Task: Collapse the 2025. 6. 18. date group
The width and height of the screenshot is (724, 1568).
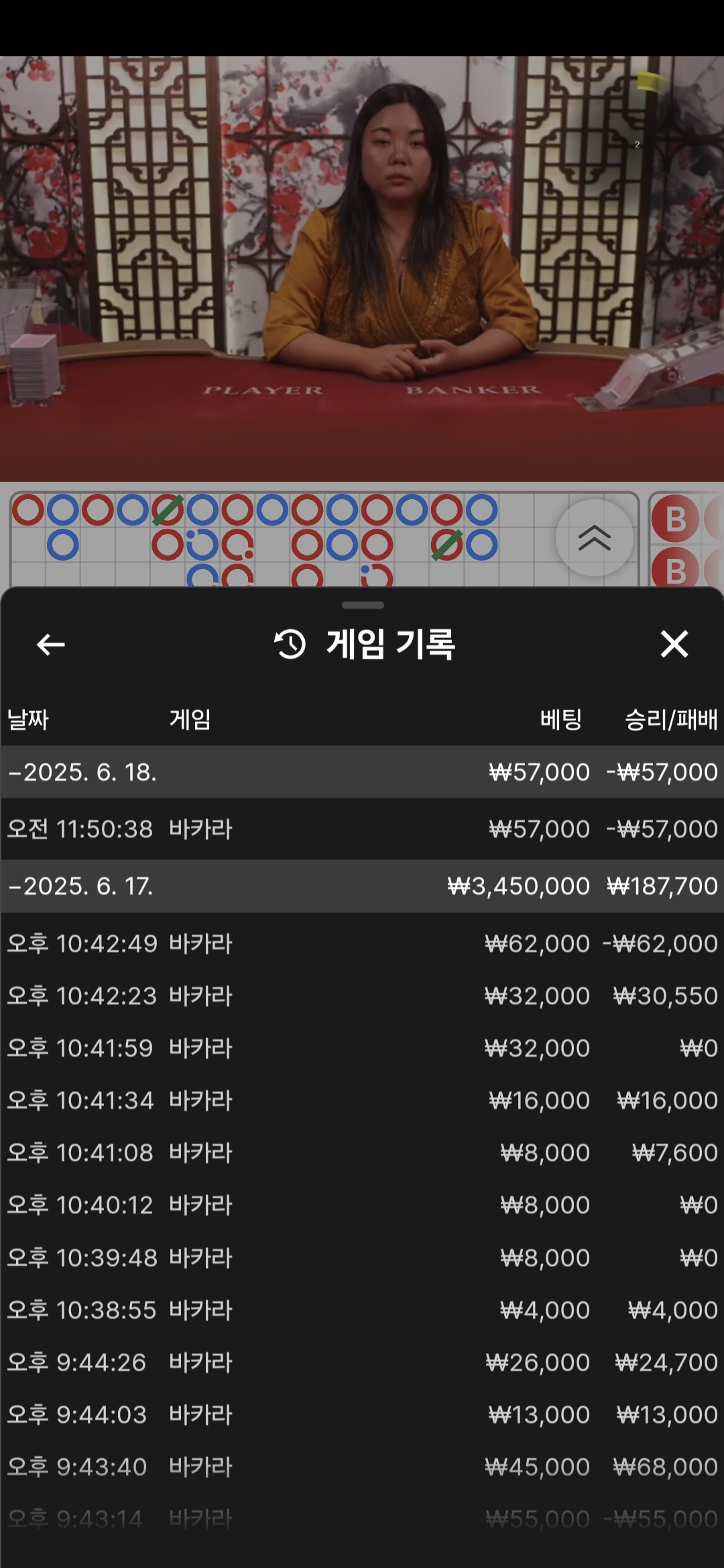Action: pyautogui.click(x=362, y=772)
